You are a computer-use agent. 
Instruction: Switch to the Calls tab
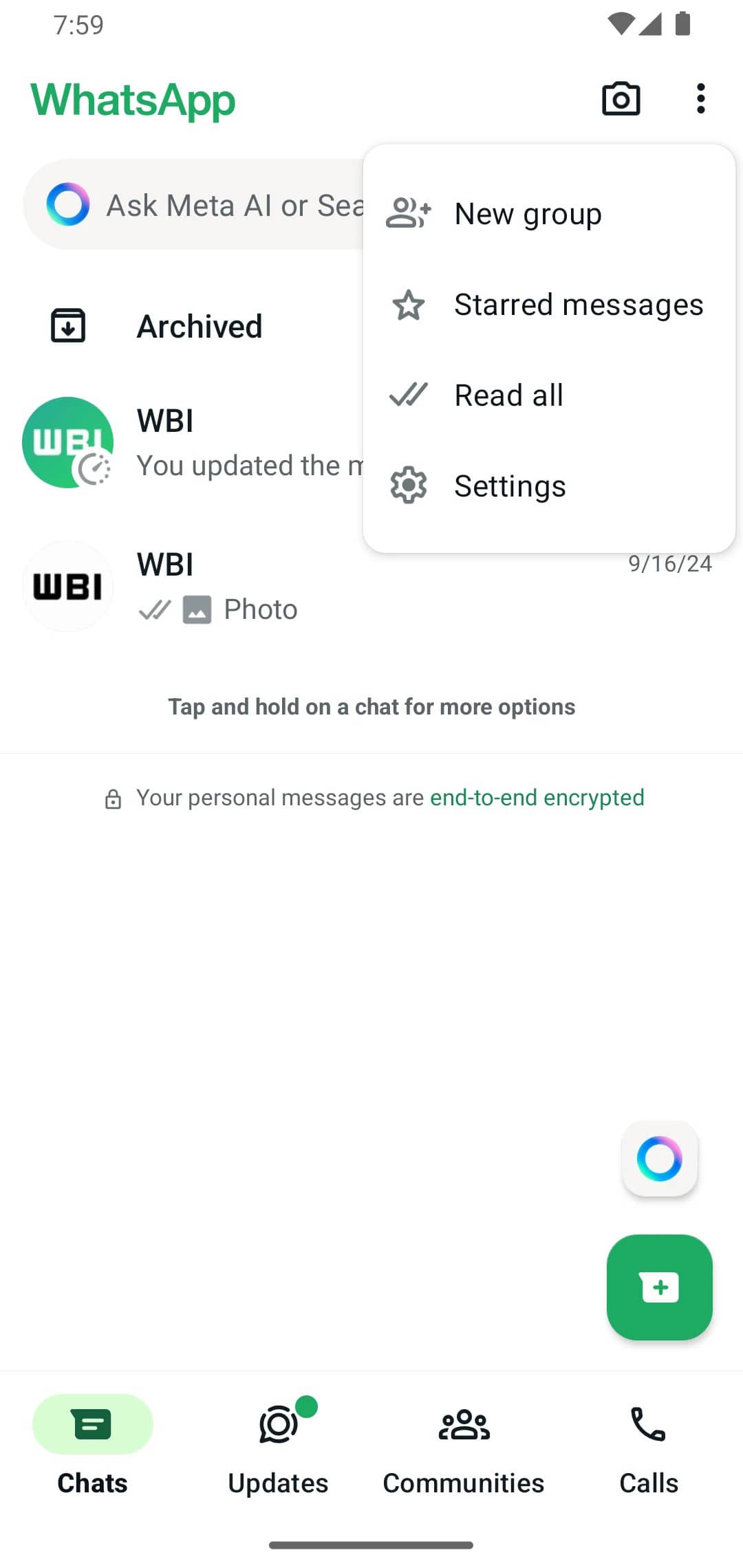tap(648, 1444)
